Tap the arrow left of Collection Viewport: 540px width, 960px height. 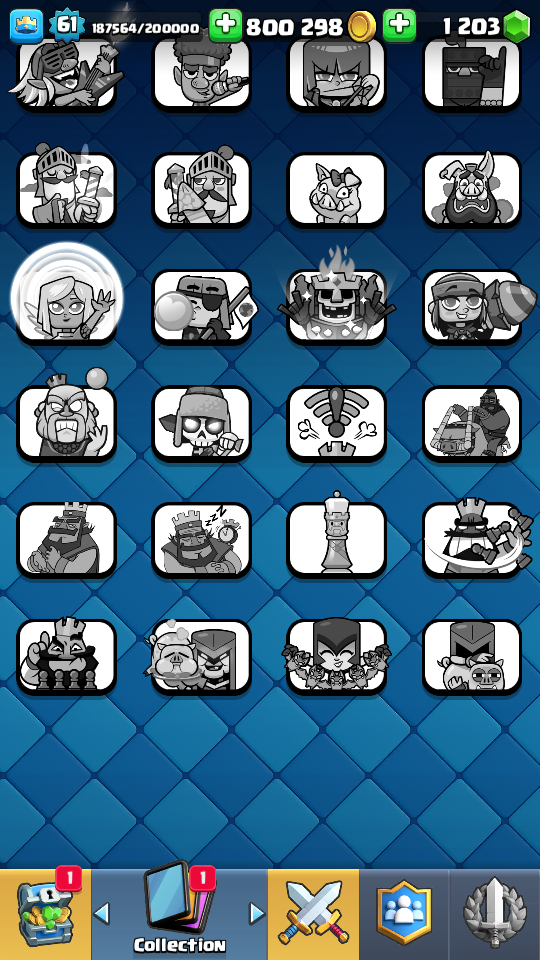coord(102,913)
